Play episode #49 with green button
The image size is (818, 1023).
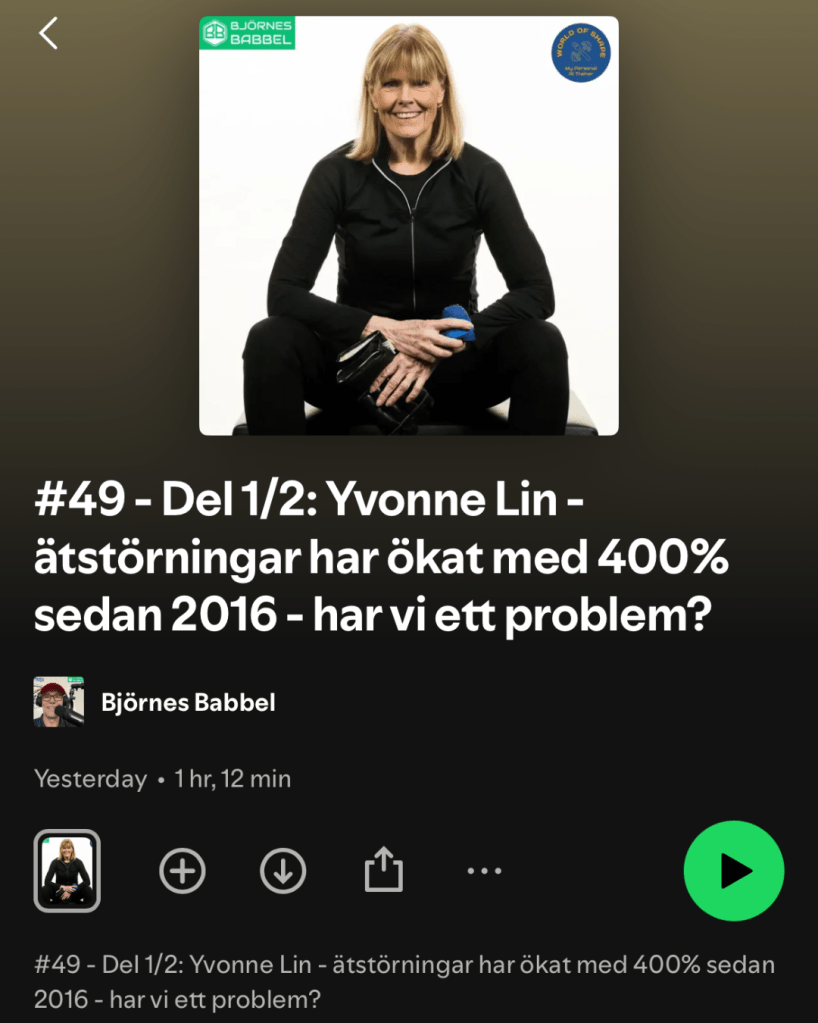[734, 871]
